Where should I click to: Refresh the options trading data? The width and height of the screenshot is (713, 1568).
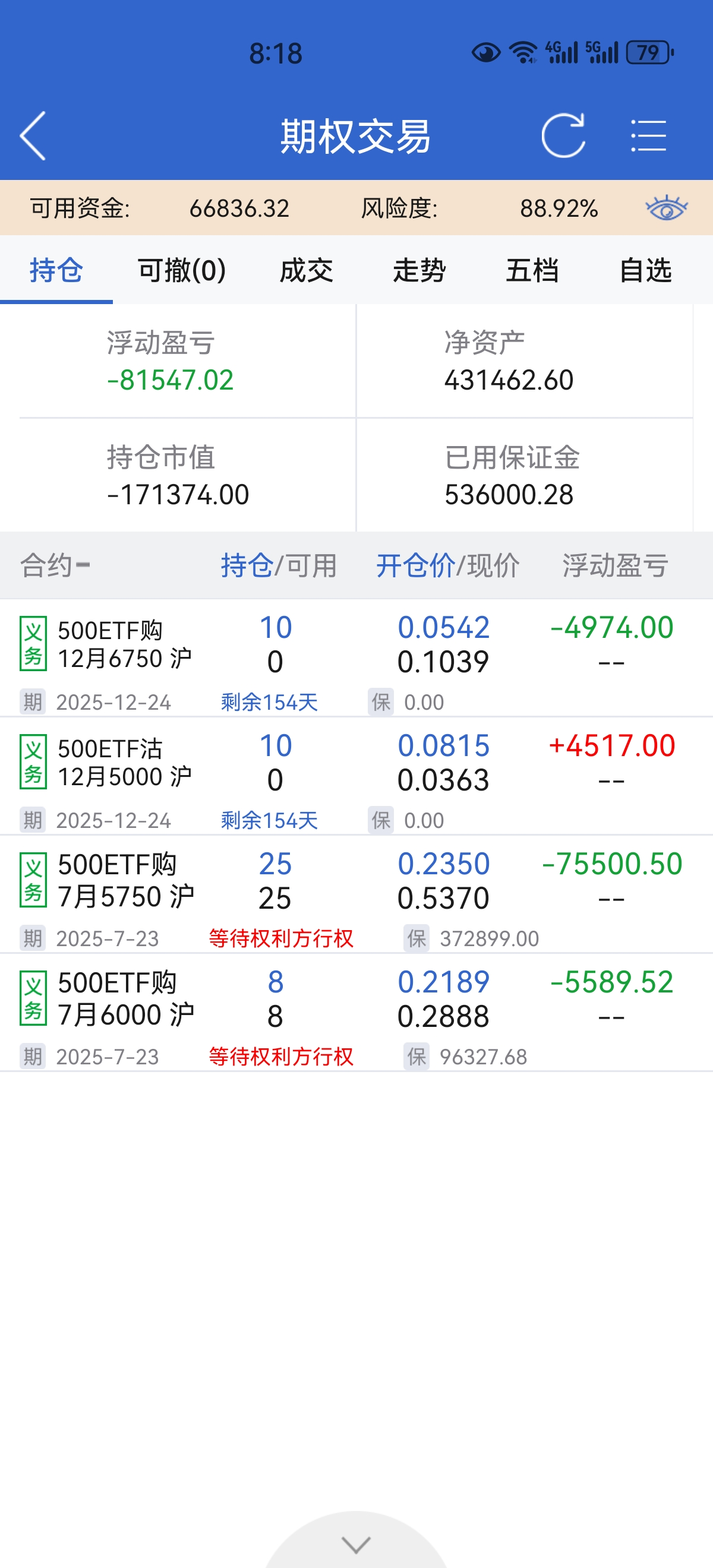[563, 135]
